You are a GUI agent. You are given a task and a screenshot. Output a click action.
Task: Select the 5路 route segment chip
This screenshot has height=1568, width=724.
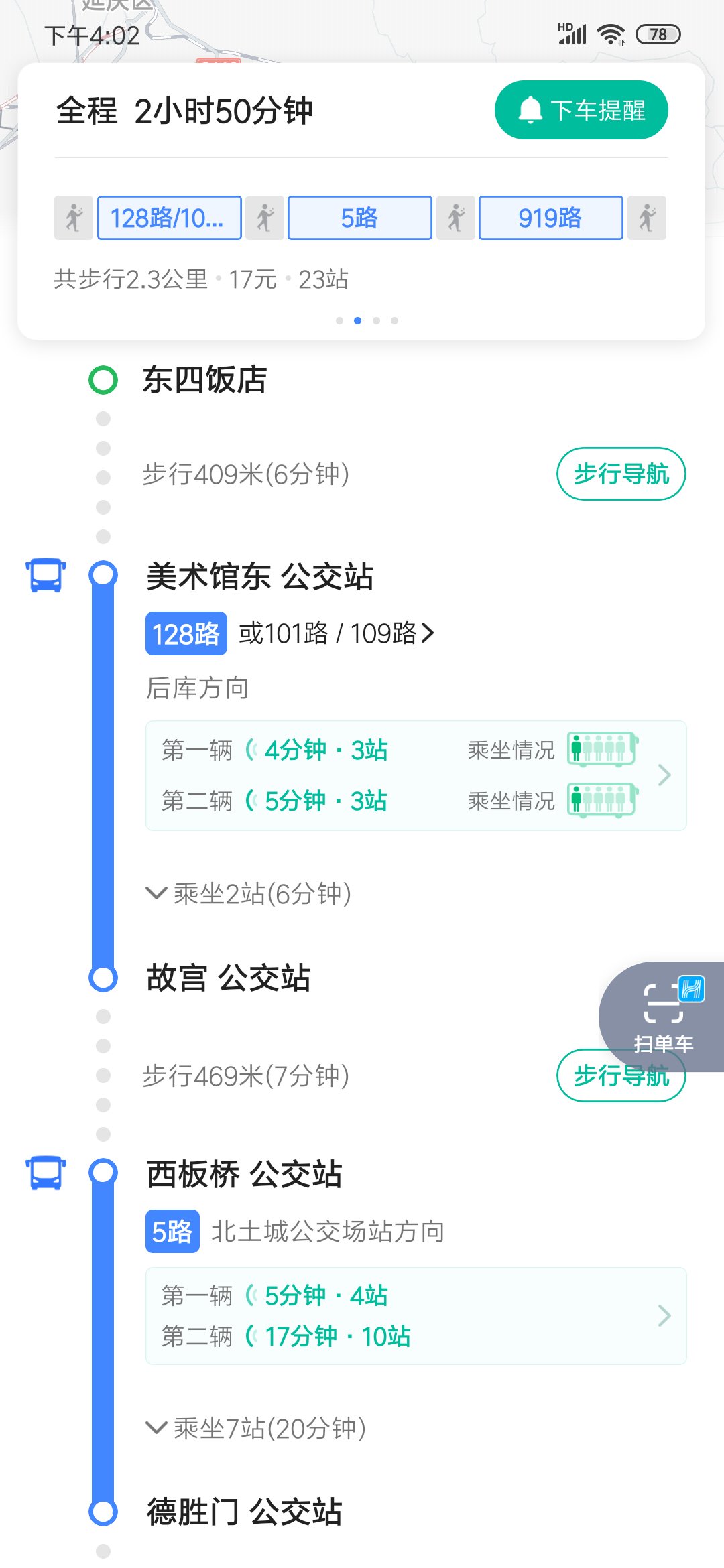359,218
